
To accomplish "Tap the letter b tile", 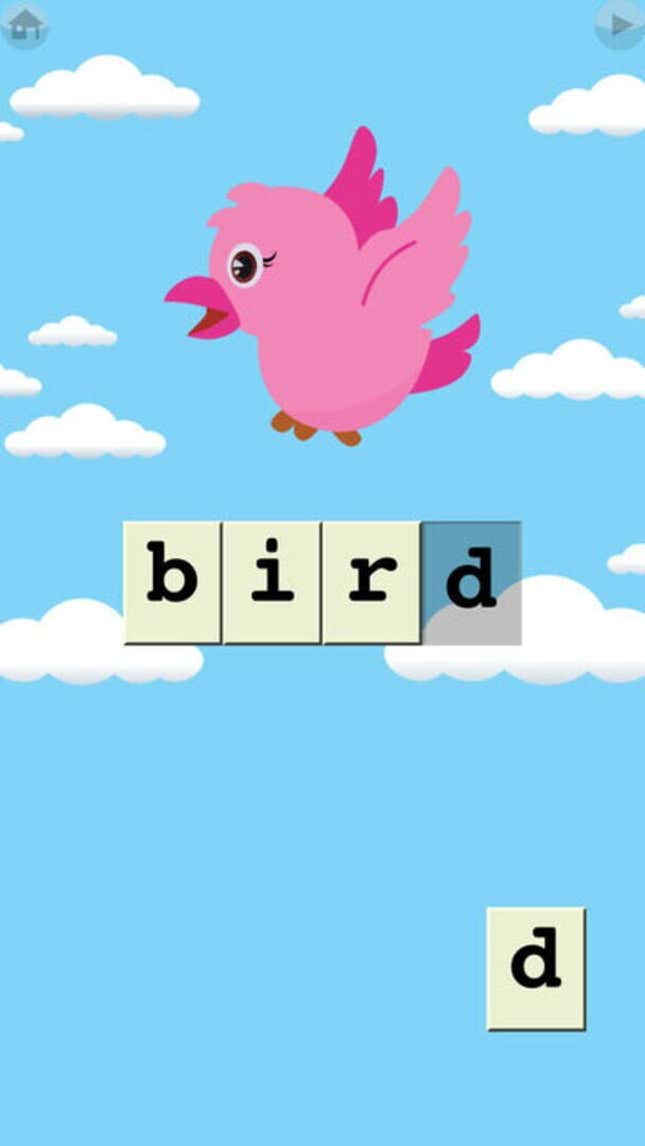I will 173,582.
